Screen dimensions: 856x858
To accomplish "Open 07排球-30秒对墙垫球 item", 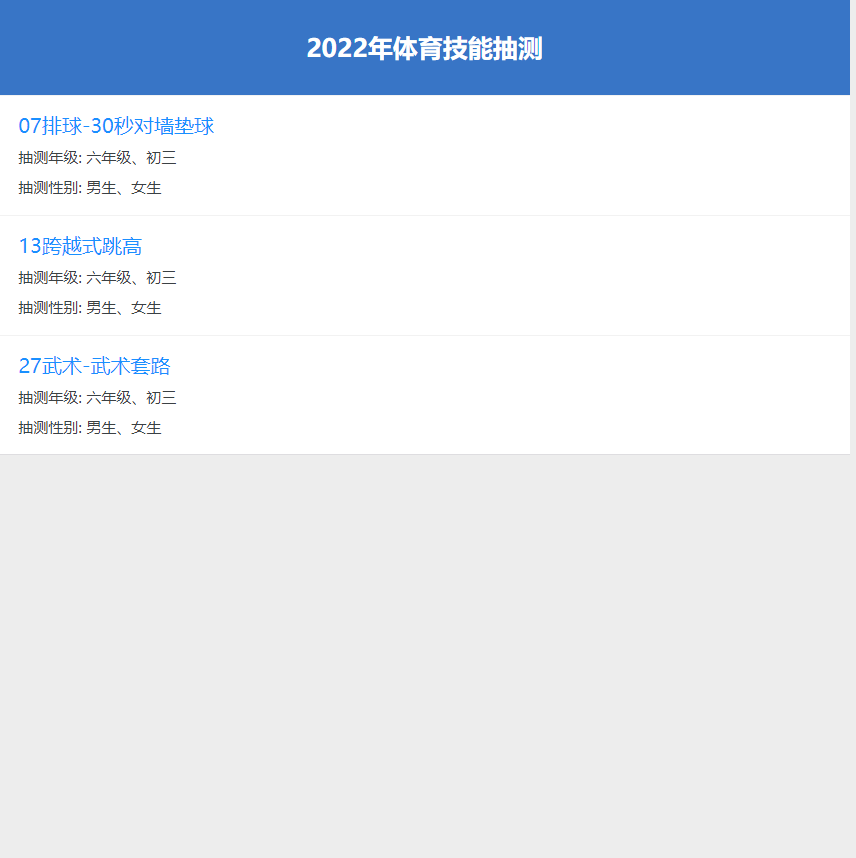I will [116, 126].
